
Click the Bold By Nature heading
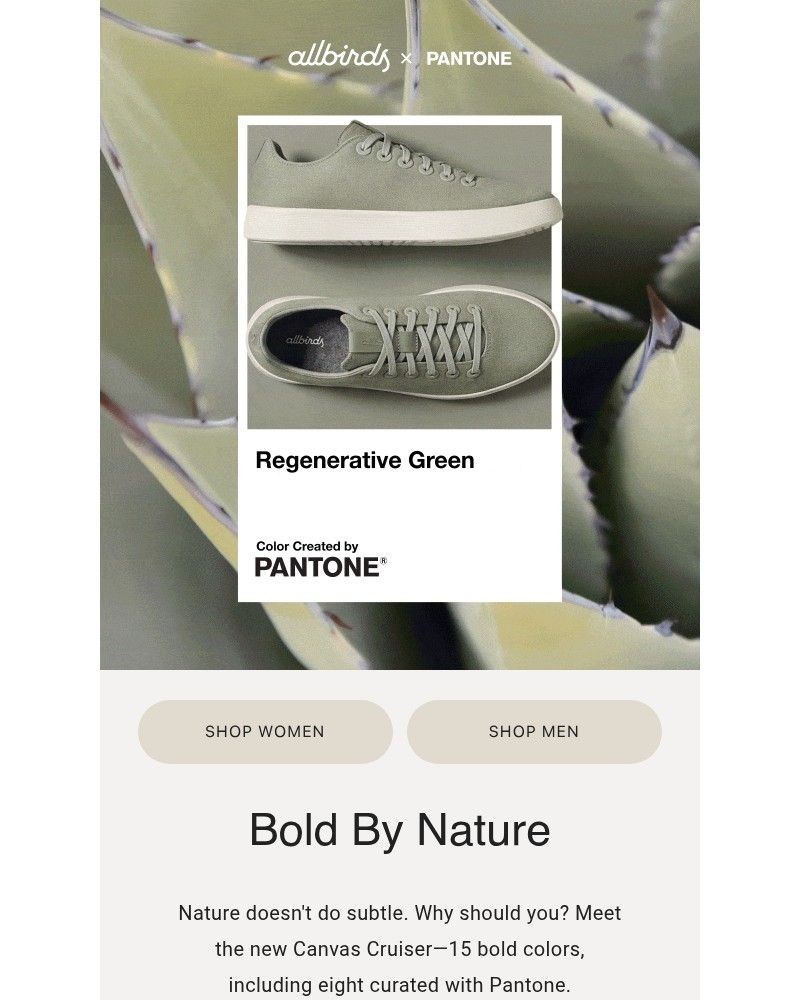[400, 829]
